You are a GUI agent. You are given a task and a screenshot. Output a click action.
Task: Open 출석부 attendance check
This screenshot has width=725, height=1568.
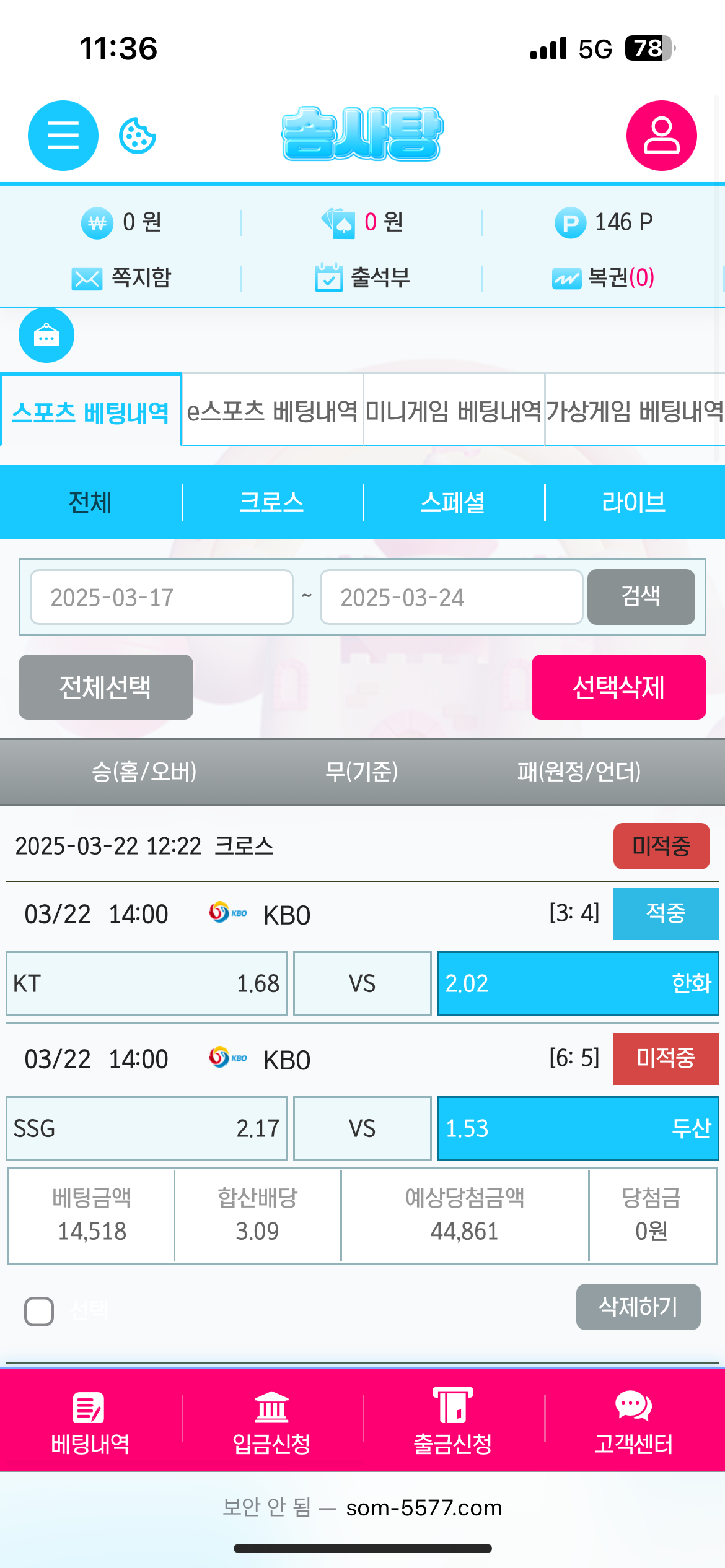[362, 277]
